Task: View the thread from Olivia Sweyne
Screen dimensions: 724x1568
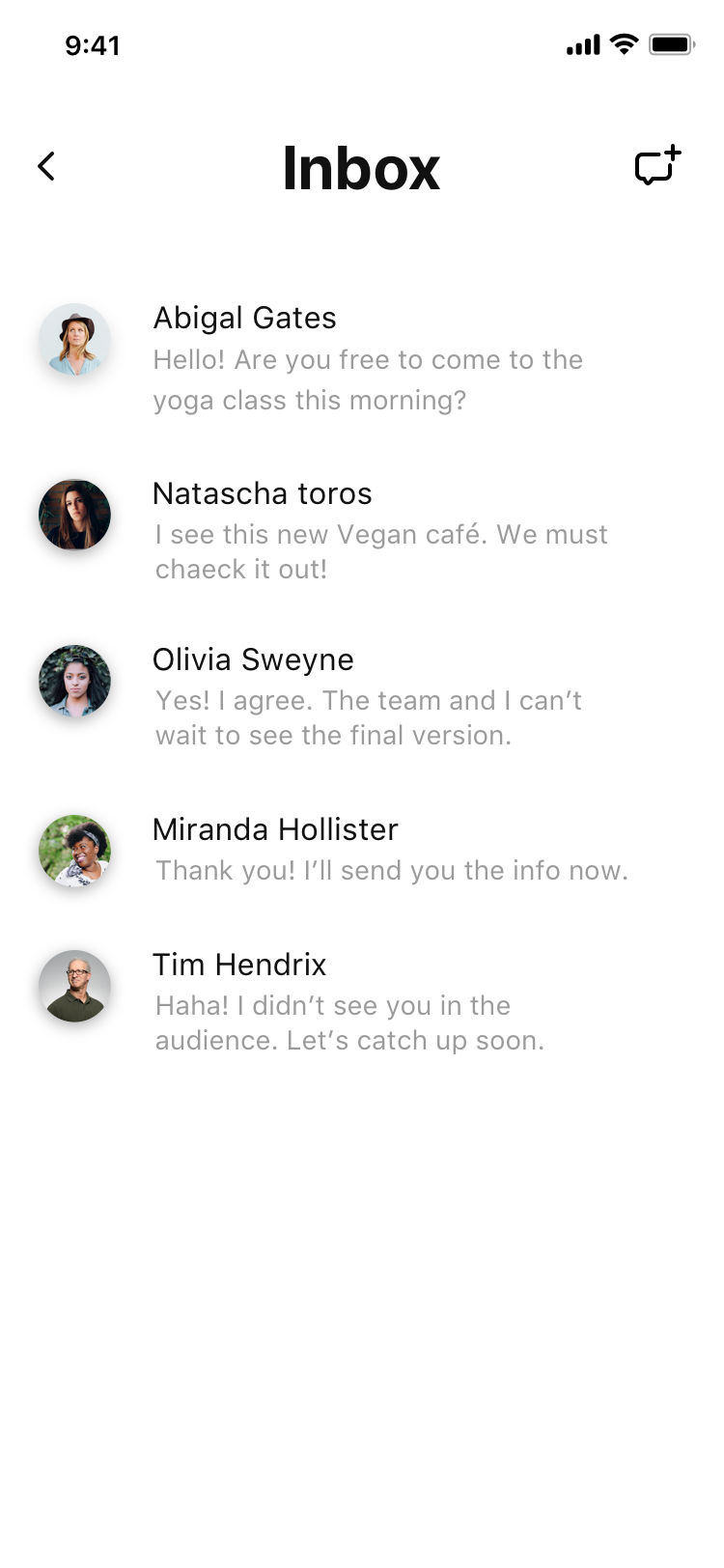Action: pyautogui.click(x=362, y=696)
